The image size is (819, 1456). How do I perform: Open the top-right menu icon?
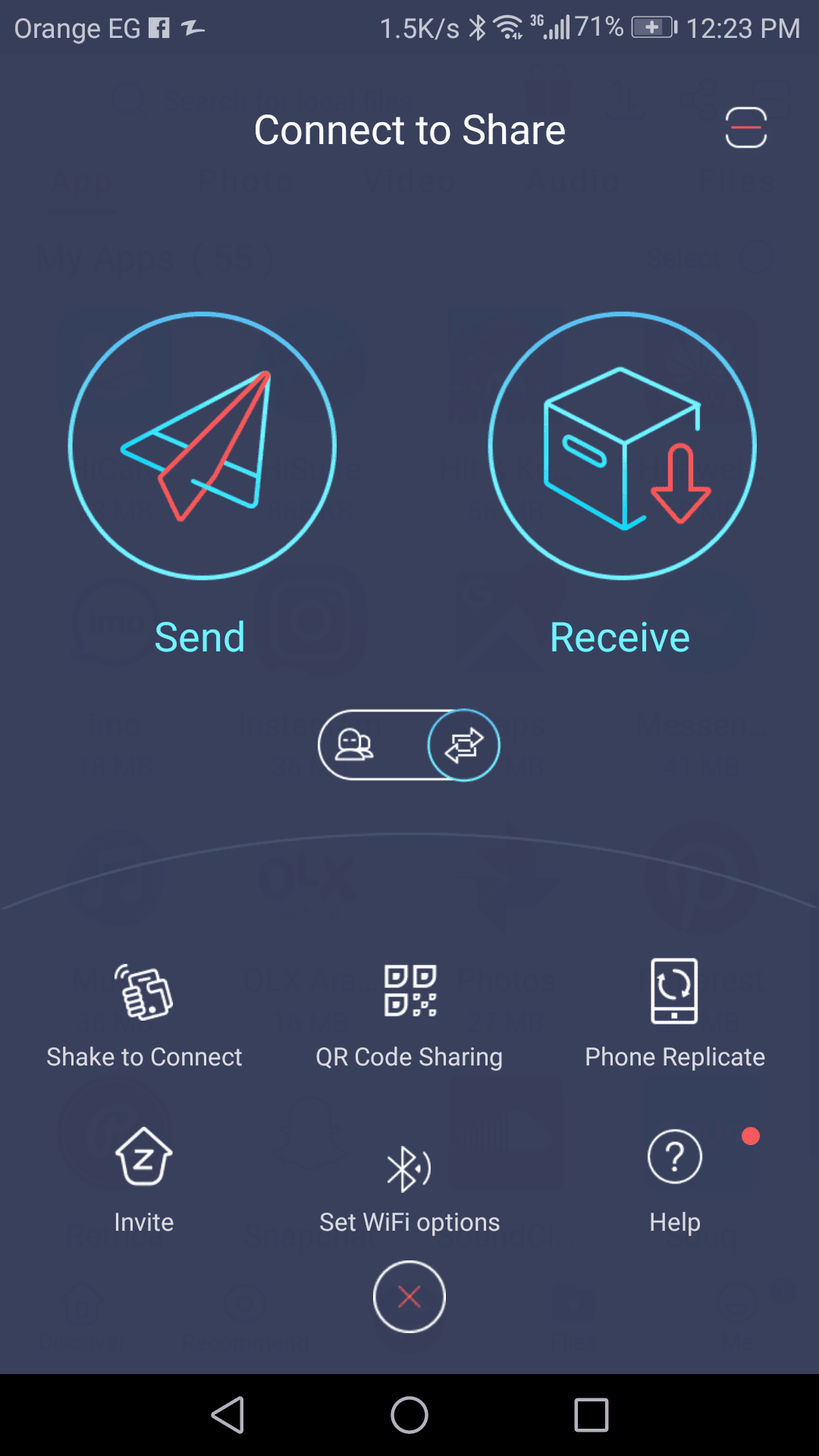click(x=745, y=127)
